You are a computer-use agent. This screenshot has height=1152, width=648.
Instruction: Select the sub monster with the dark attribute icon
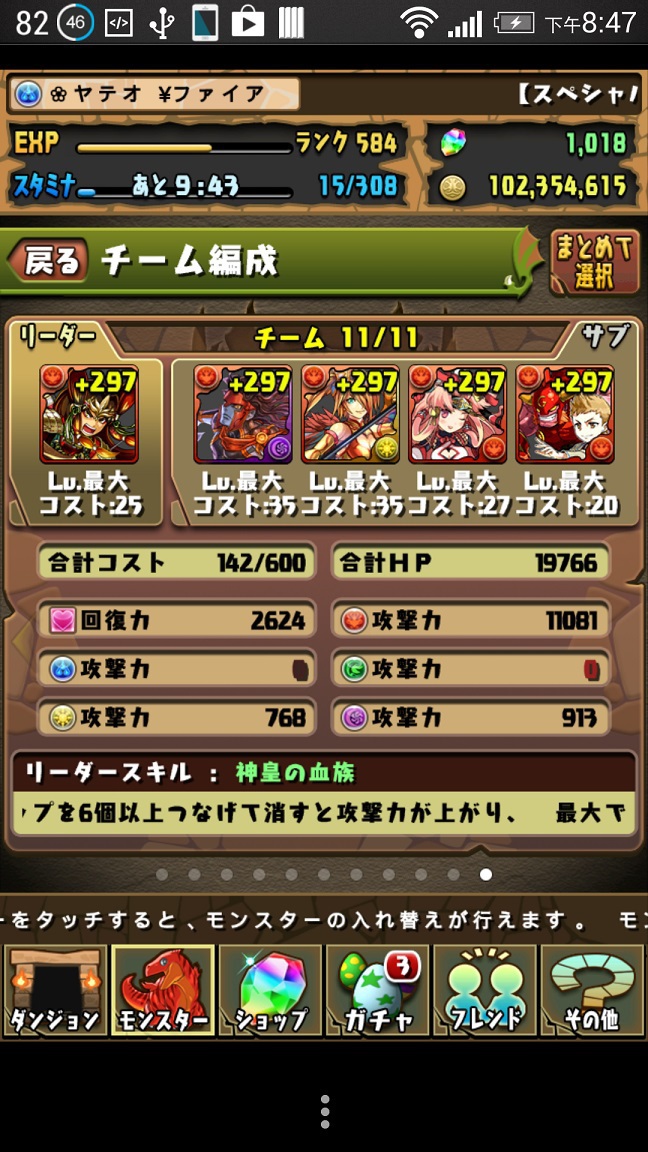(x=243, y=414)
